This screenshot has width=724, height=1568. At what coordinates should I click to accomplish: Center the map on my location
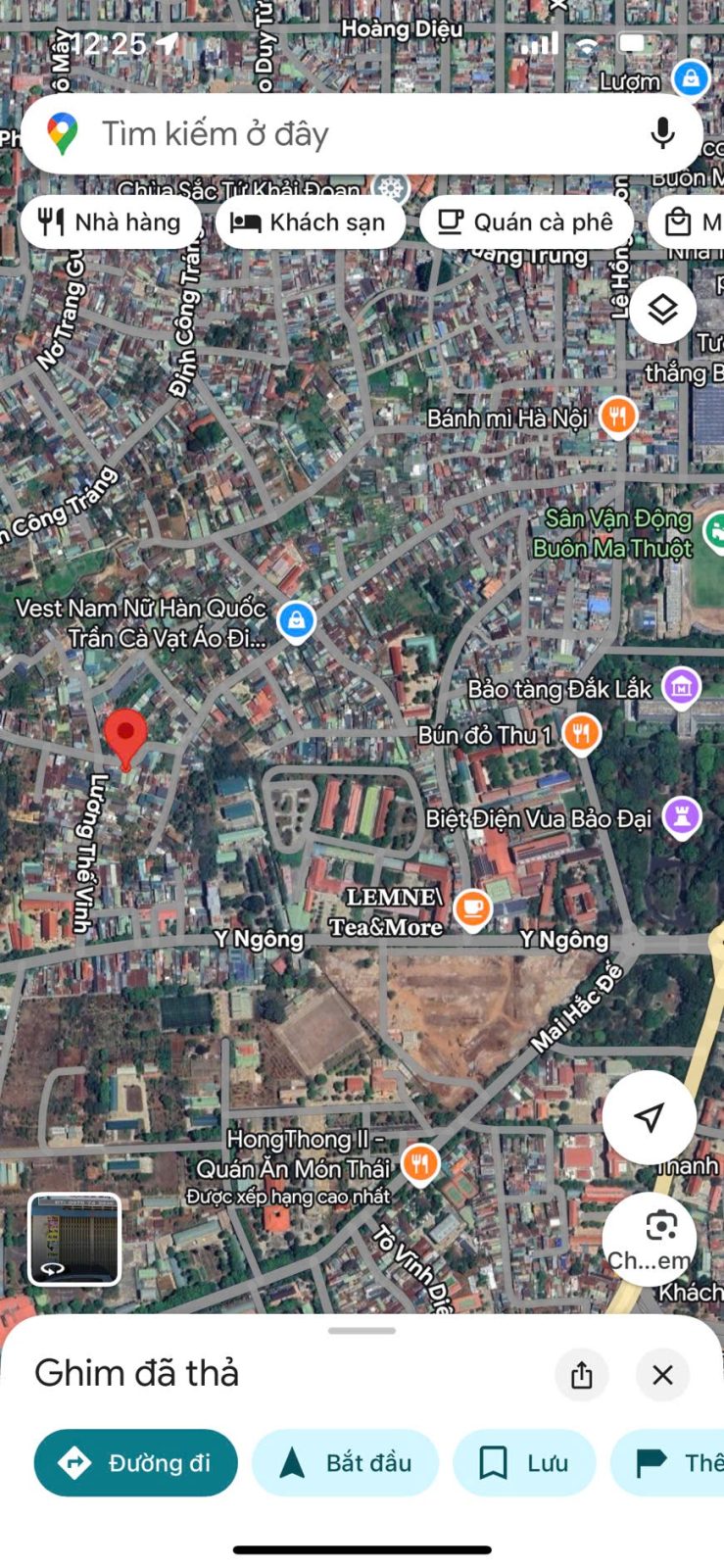[649, 1116]
